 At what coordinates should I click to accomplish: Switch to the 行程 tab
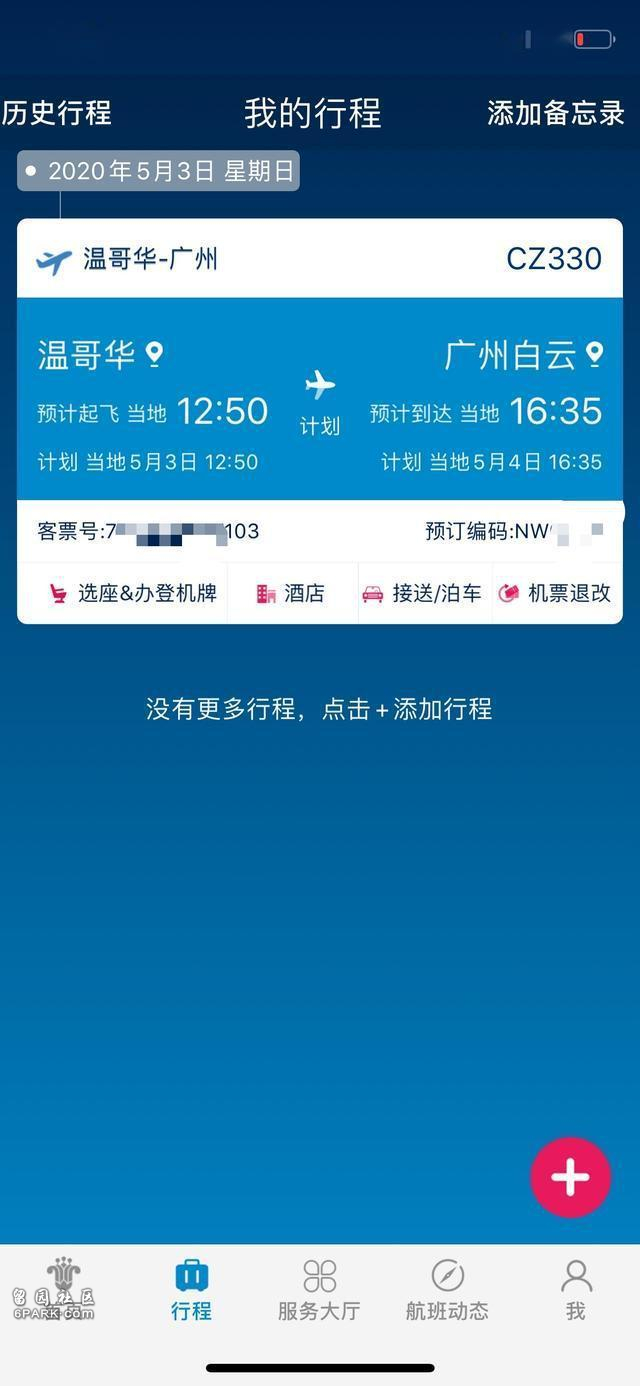coord(191,1290)
